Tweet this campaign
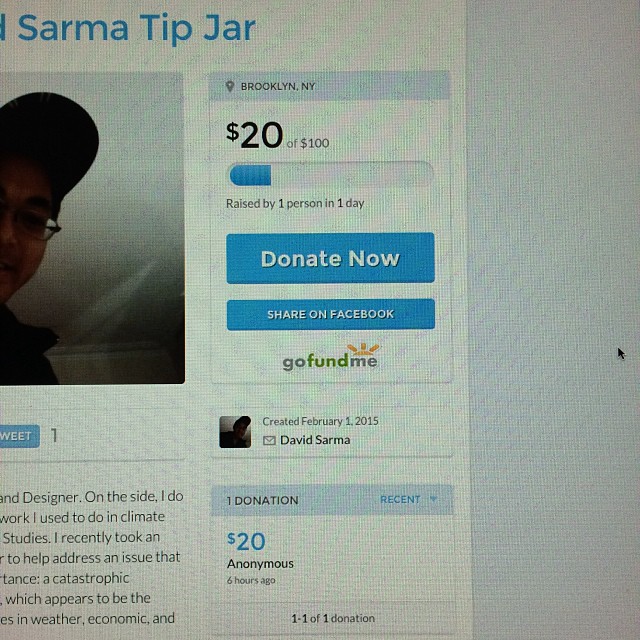Image resolution: width=640 pixels, height=640 pixels. click(18, 436)
